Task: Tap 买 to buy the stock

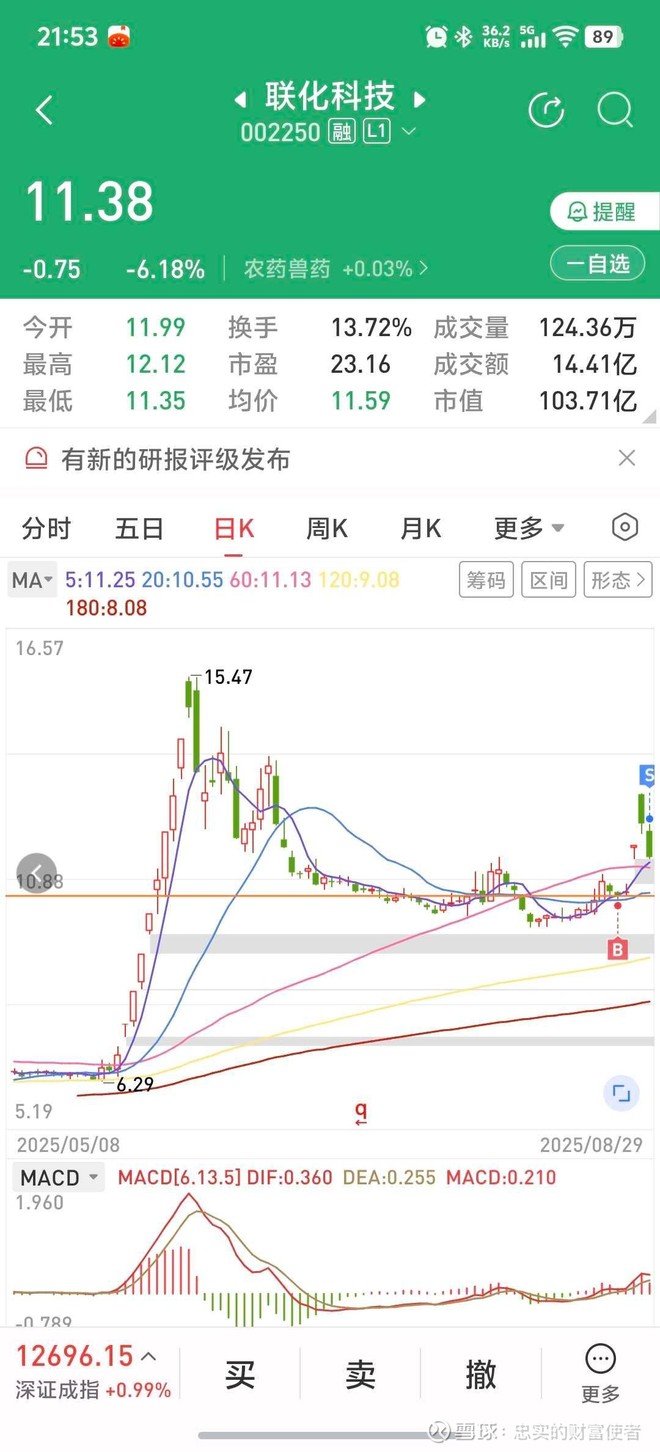Action: [240, 1374]
